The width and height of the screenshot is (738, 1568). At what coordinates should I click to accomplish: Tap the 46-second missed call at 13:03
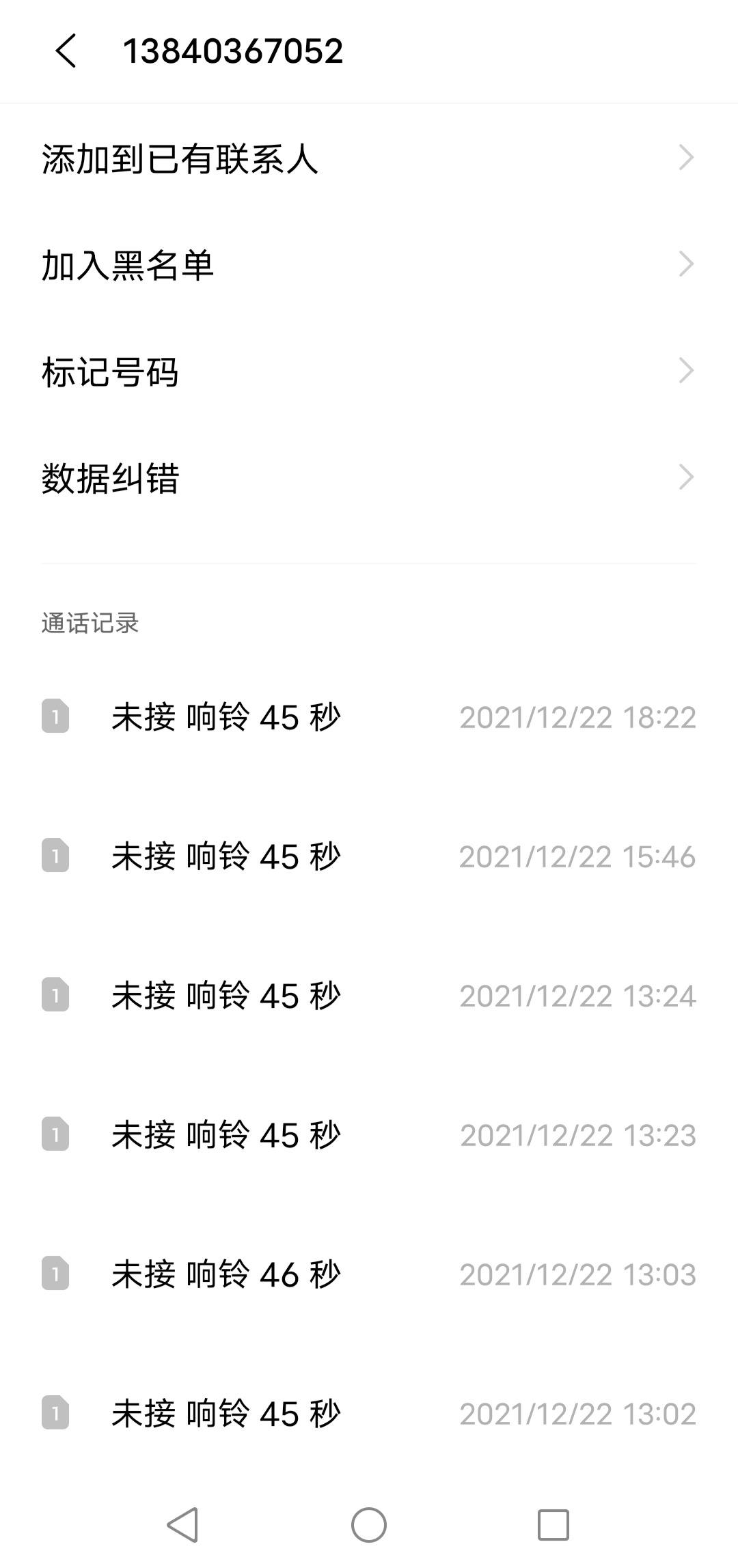click(x=369, y=1274)
